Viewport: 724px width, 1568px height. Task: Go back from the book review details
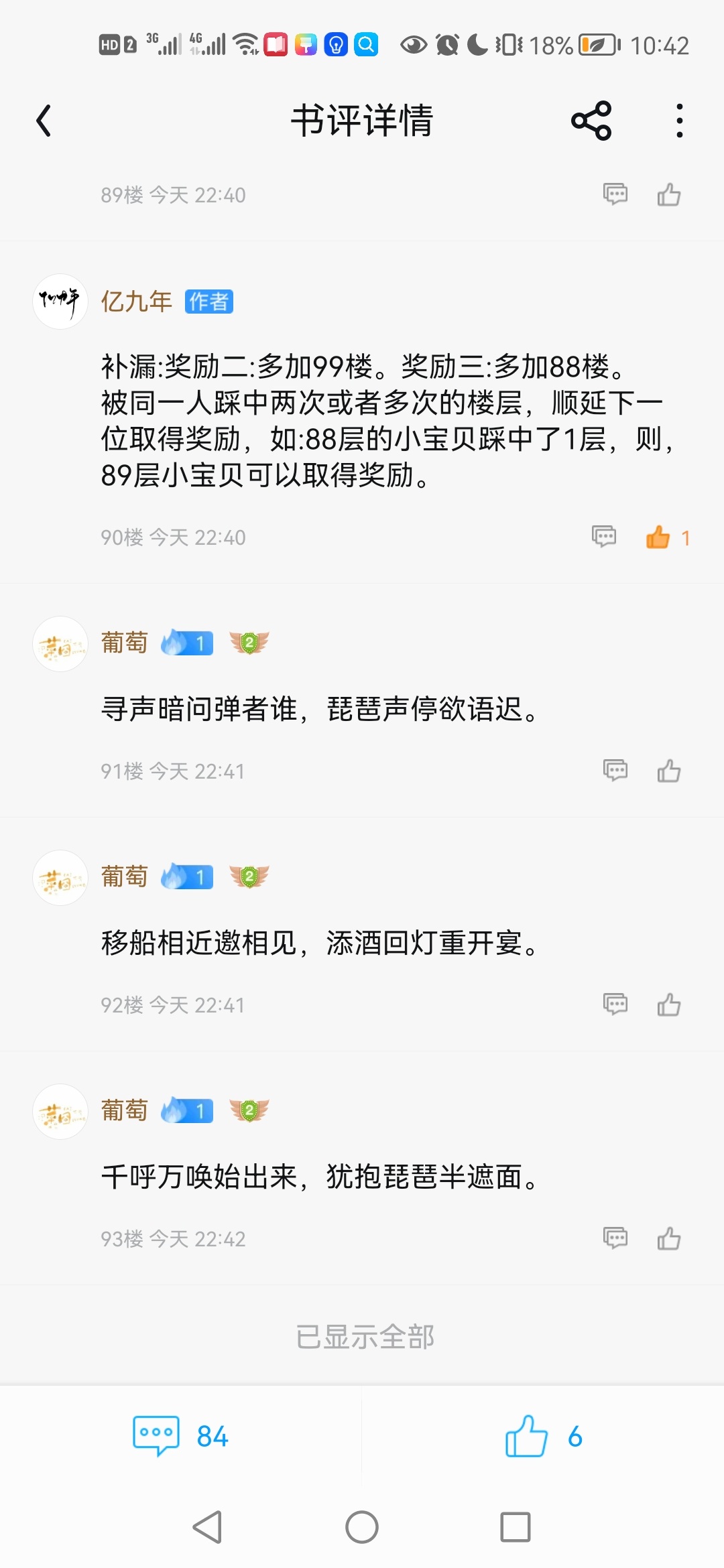44,121
